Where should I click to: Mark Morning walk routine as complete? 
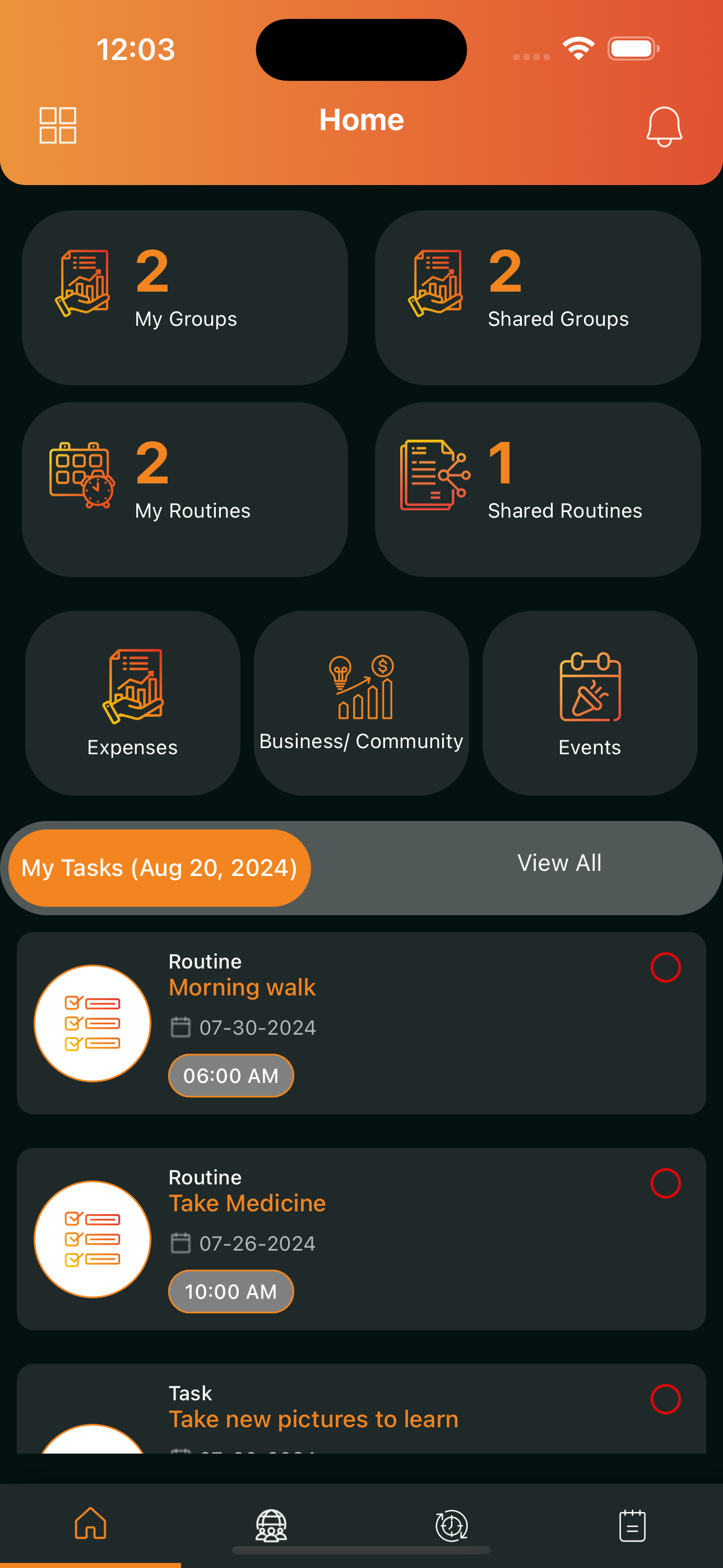pyautogui.click(x=666, y=967)
